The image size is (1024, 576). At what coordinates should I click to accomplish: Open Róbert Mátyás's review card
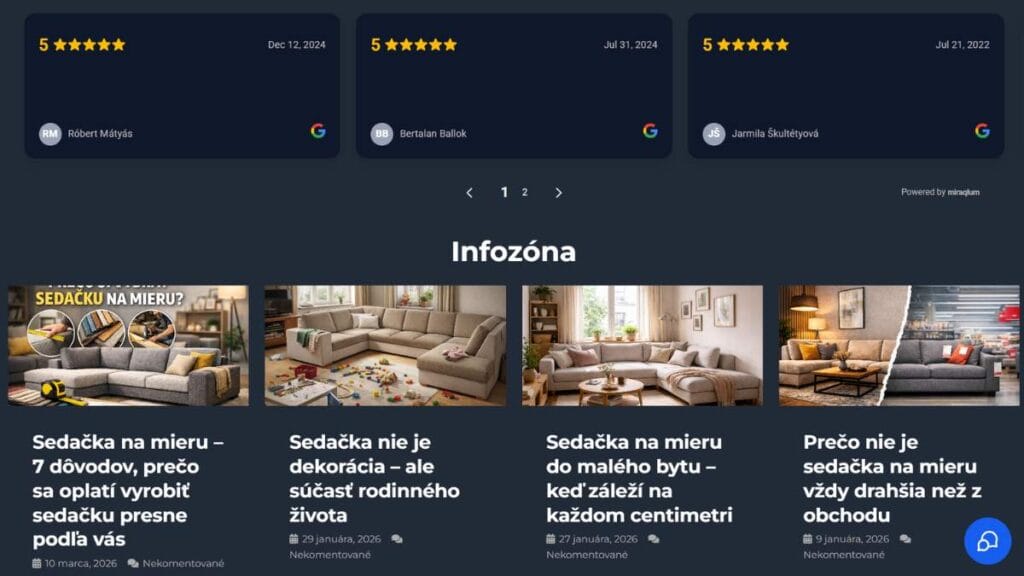click(182, 86)
